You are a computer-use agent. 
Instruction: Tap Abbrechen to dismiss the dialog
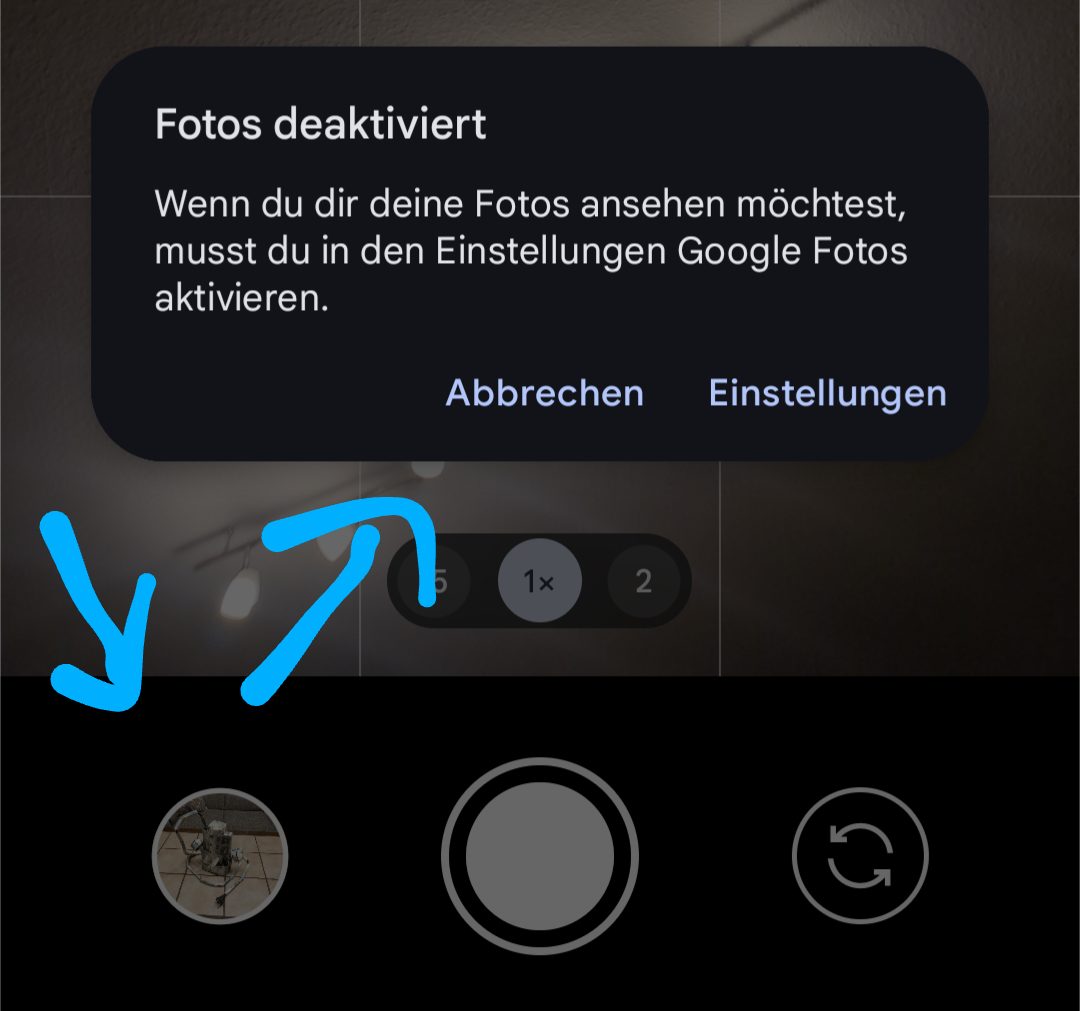click(544, 393)
